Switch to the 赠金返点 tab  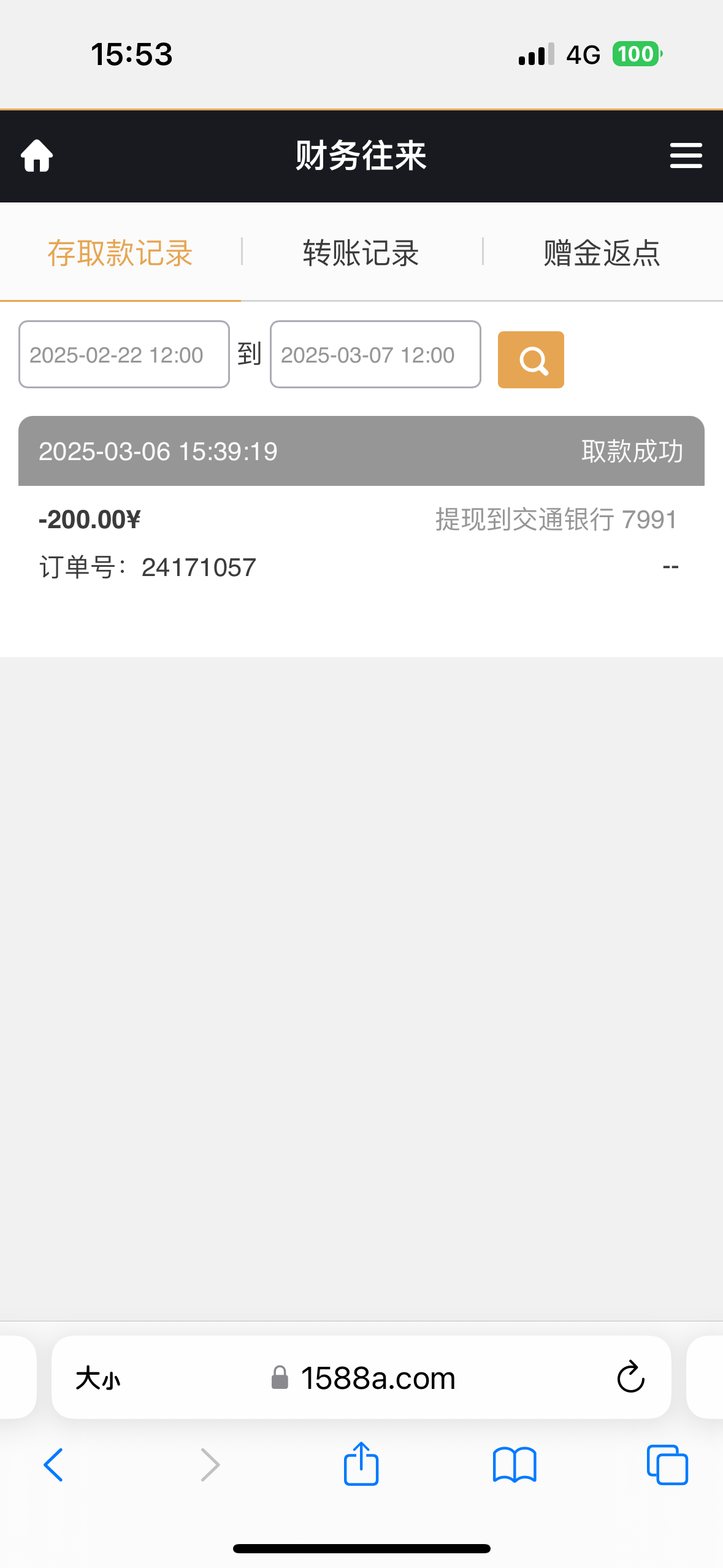click(x=602, y=253)
